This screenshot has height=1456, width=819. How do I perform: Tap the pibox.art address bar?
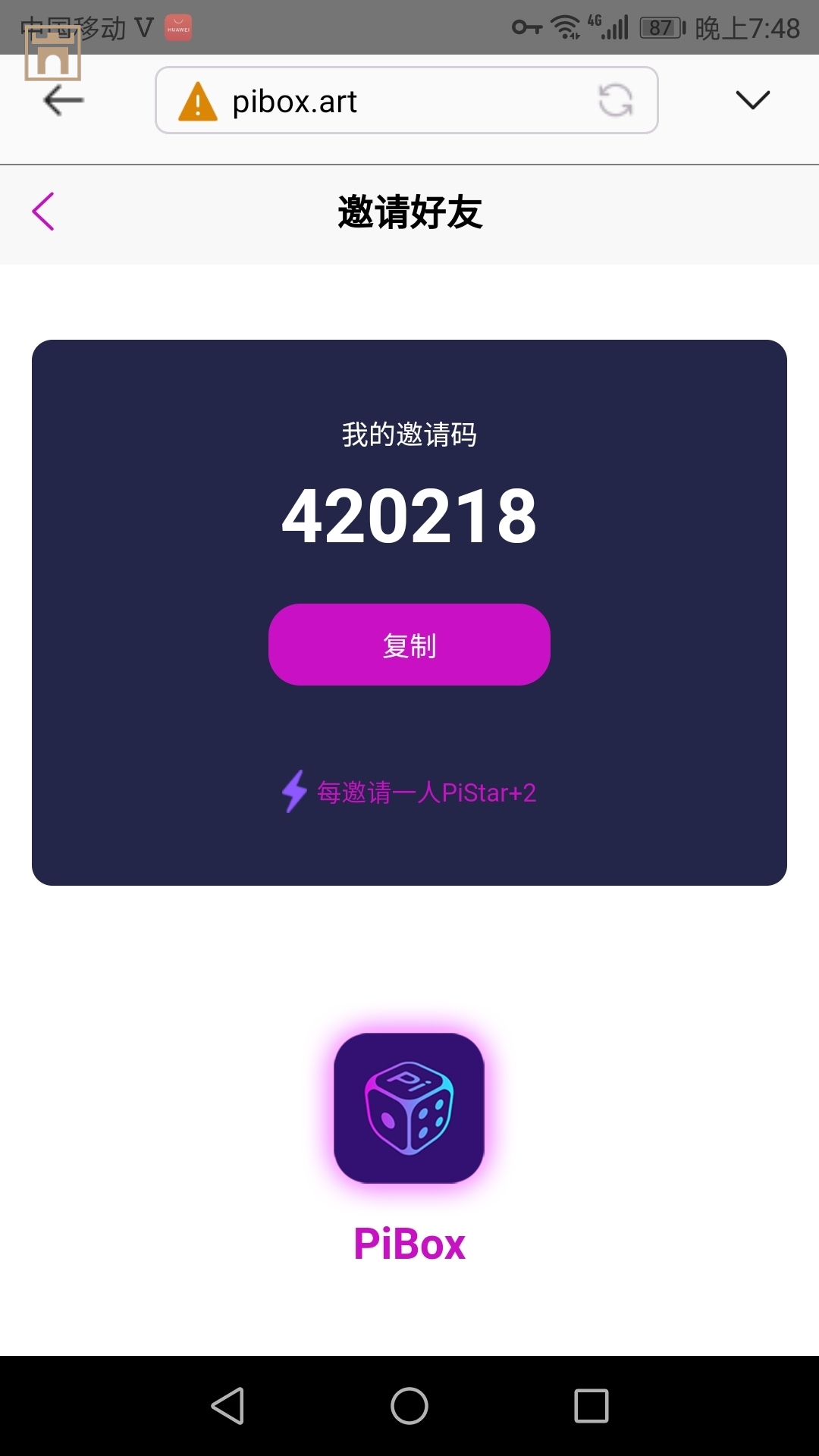[394, 101]
